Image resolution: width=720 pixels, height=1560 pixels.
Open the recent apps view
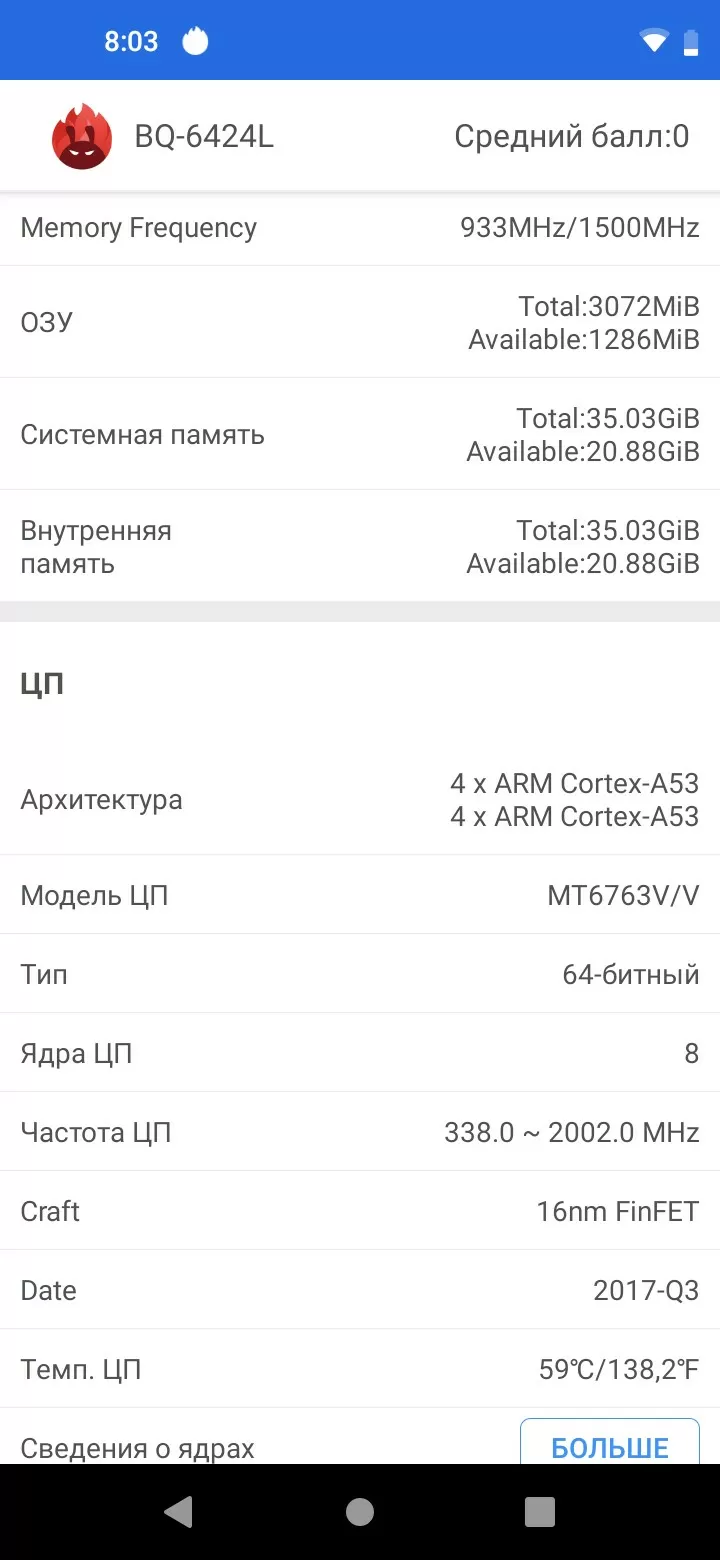(x=540, y=1511)
